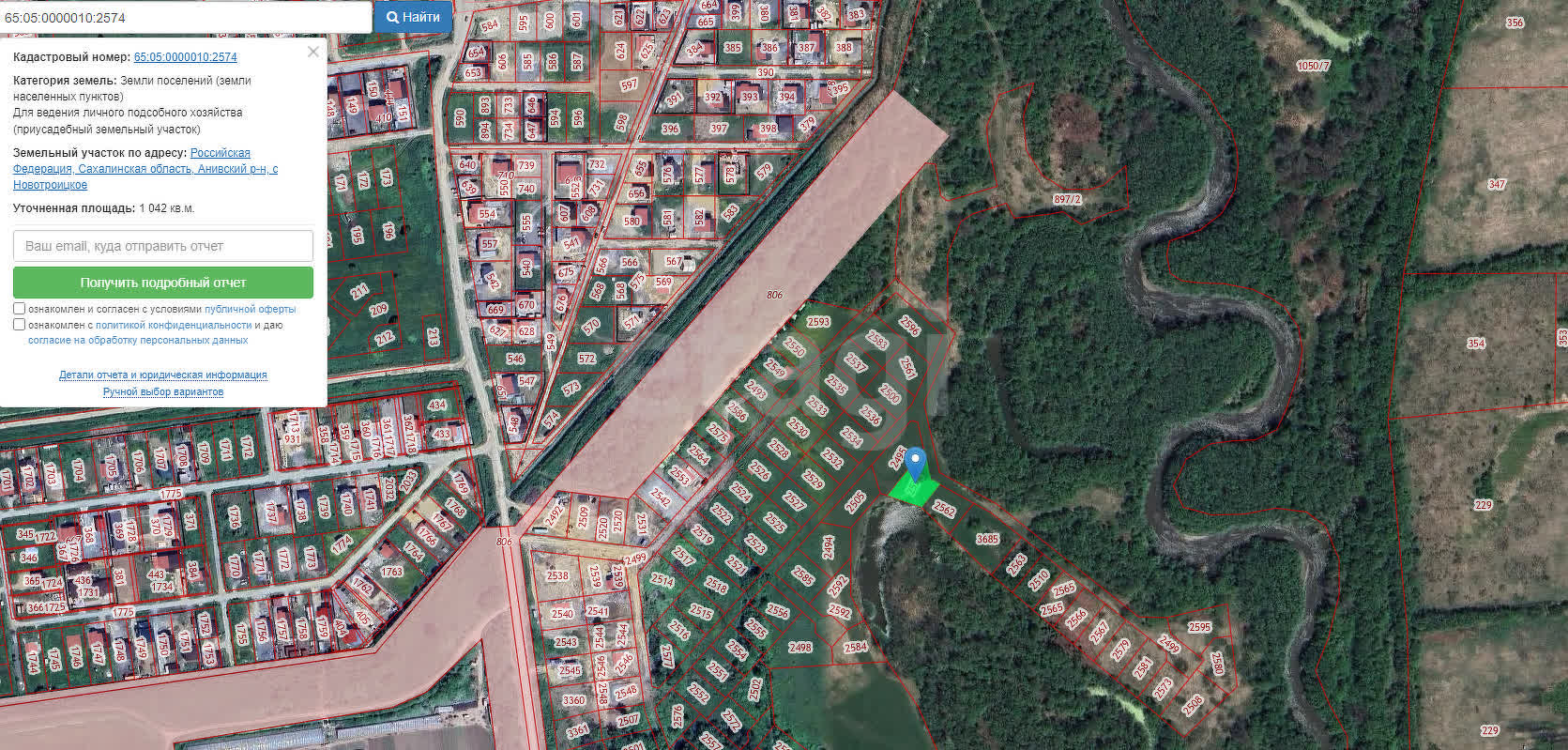The image size is (1568, 750).
Task: Open the parcel address link
Action: (145, 168)
